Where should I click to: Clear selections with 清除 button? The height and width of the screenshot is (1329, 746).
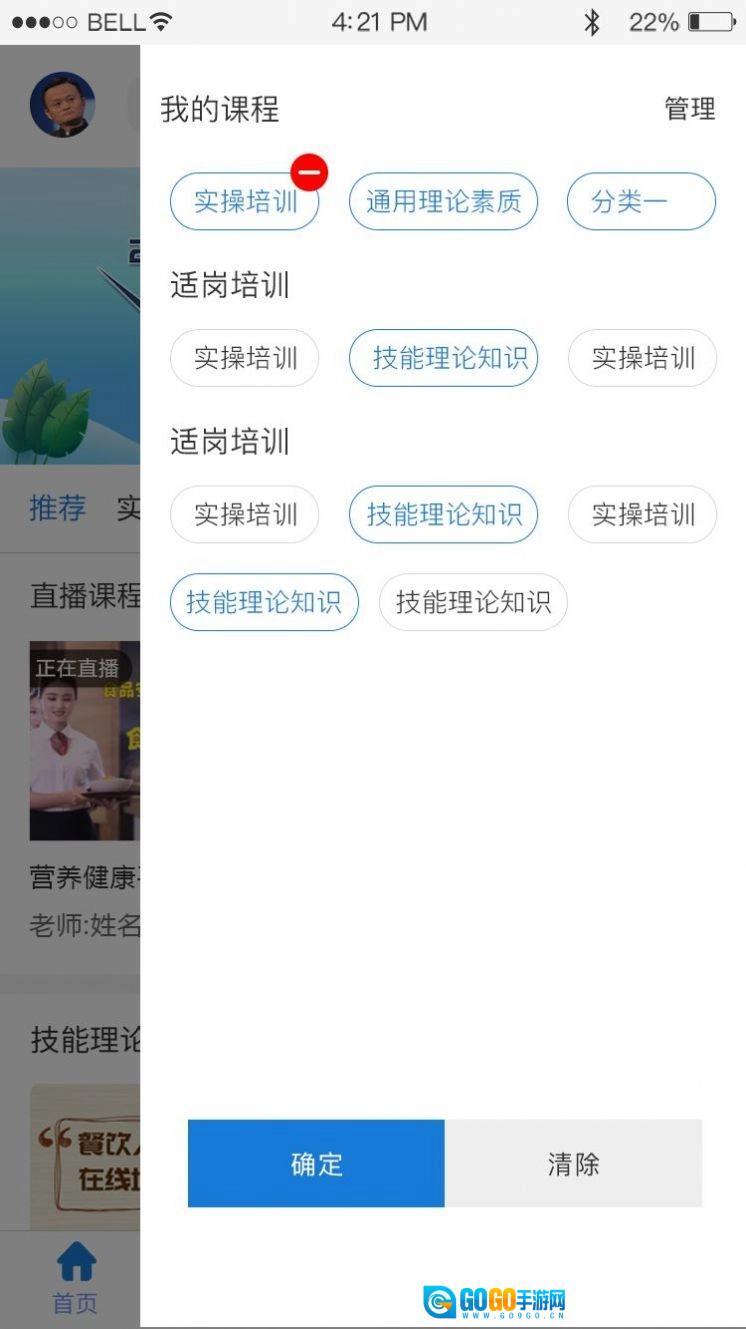click(573, 1163)
